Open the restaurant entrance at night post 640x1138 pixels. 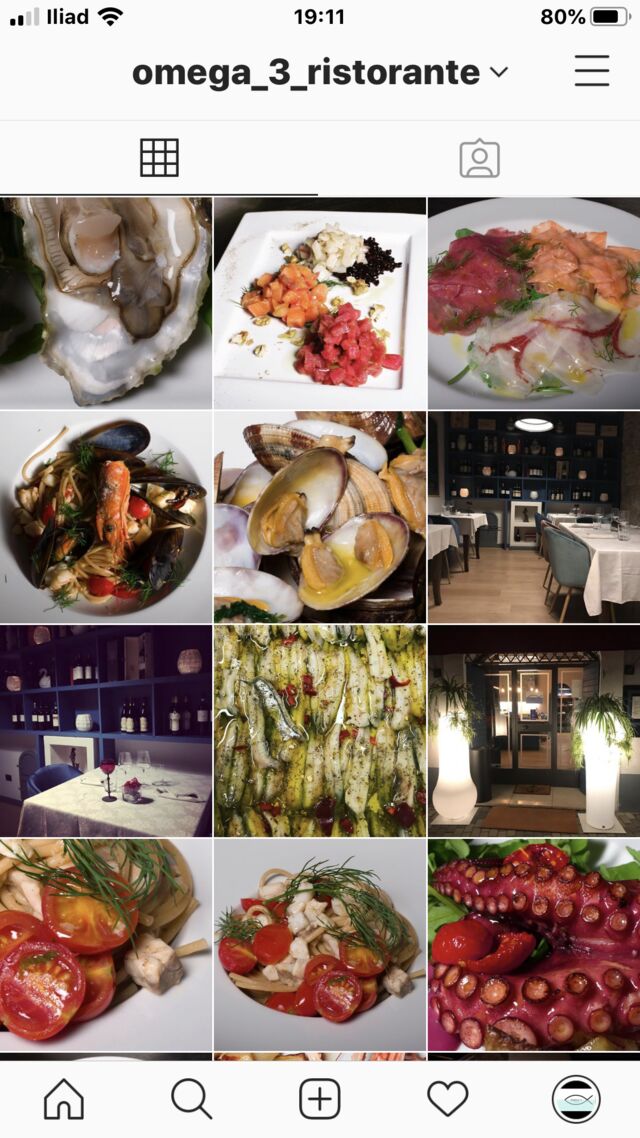point(534,731)
